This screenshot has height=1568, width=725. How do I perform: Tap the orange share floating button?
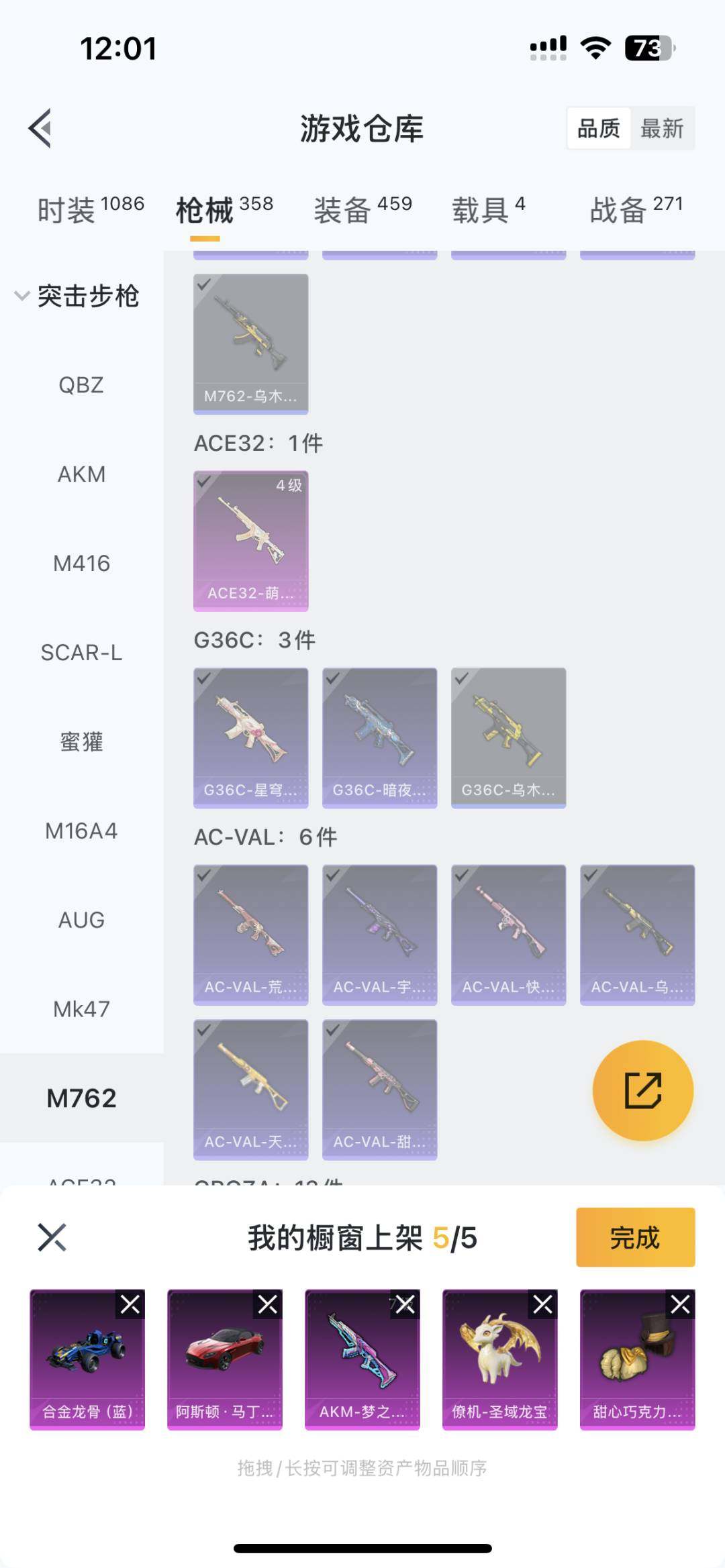click(x=642, y=1090)
